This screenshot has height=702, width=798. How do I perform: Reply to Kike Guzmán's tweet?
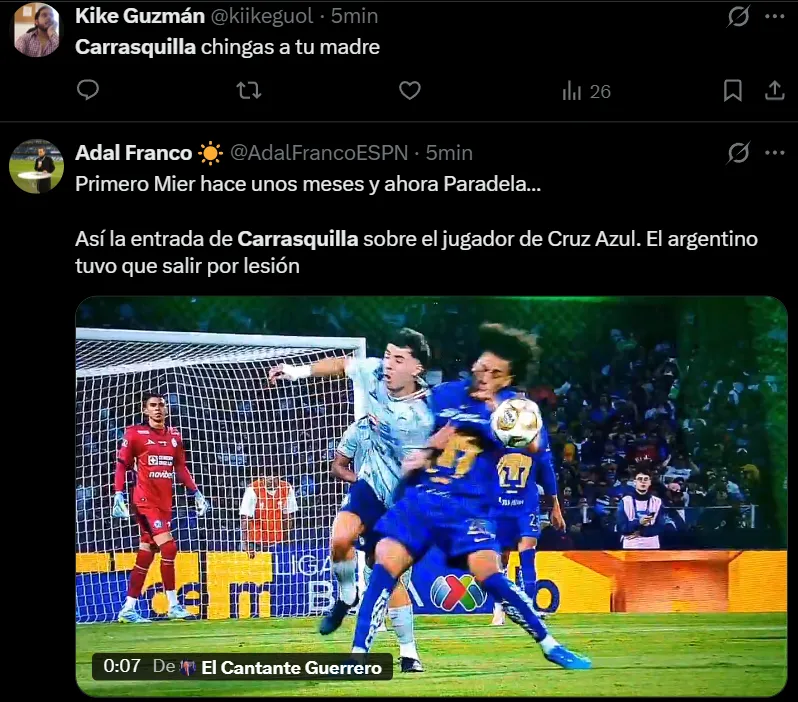[88, 90]
